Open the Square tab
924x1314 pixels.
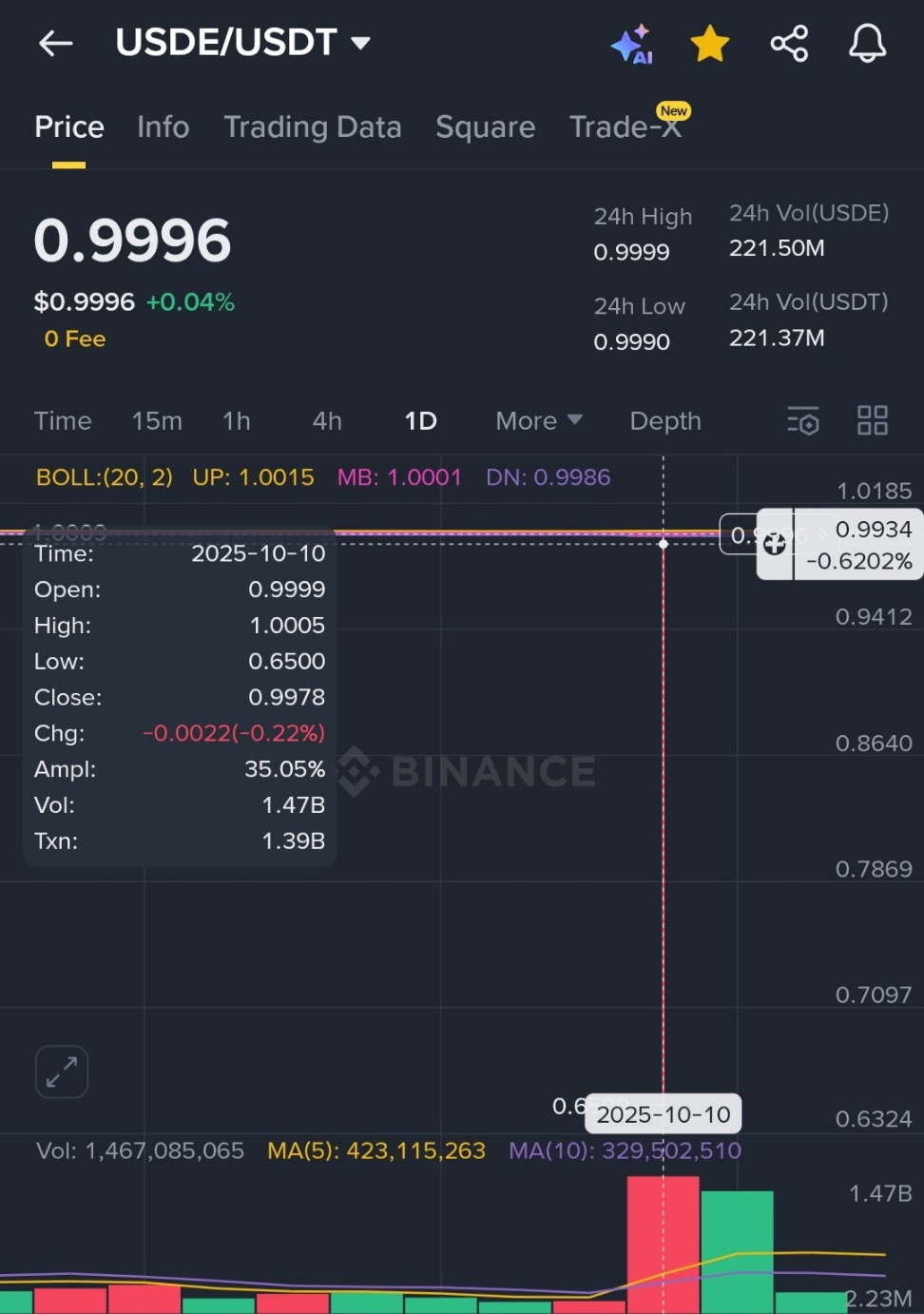485,126
